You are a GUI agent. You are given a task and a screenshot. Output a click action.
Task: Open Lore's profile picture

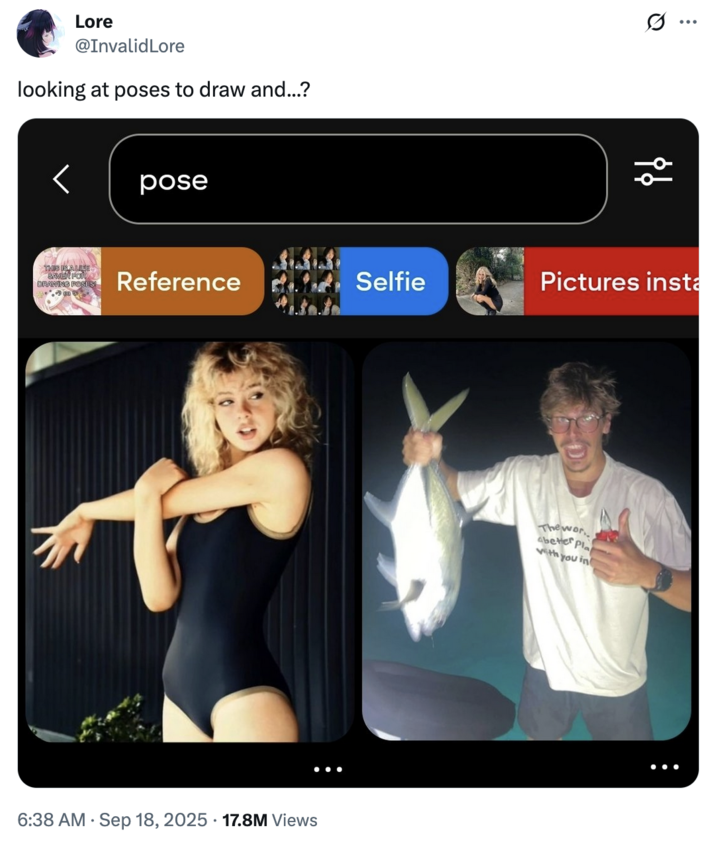point(41,33)
